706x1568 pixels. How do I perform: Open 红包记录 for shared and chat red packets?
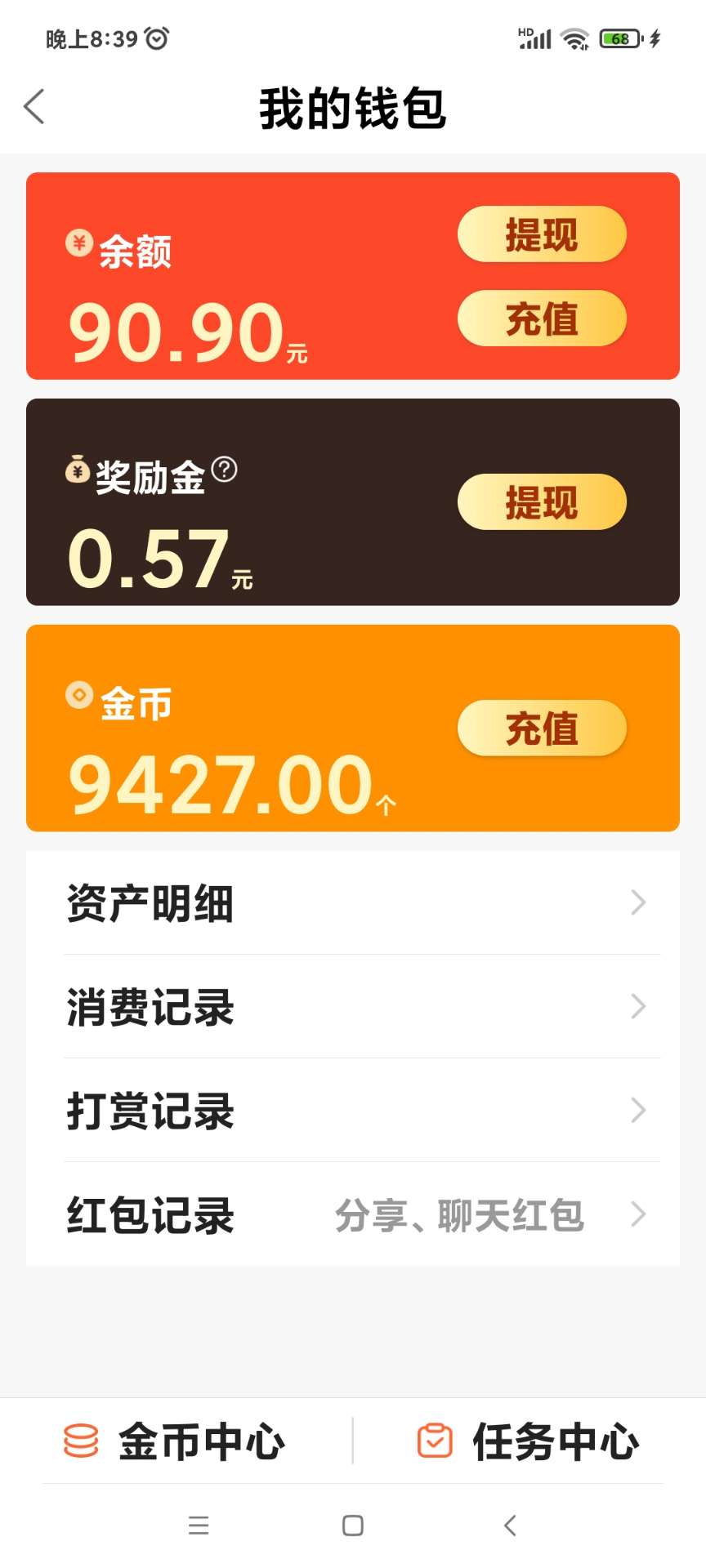[353, 1215]
